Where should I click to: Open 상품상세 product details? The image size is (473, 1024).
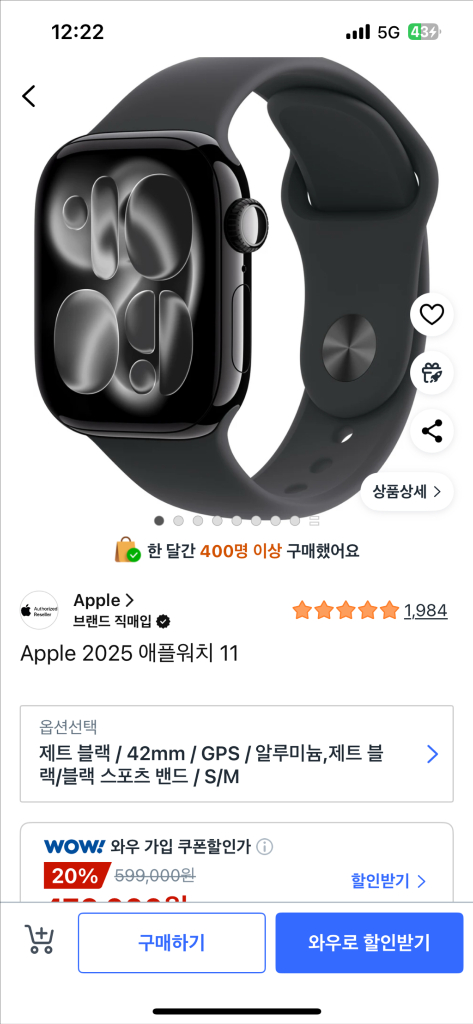pyautogui.click(x=406, y=492)
